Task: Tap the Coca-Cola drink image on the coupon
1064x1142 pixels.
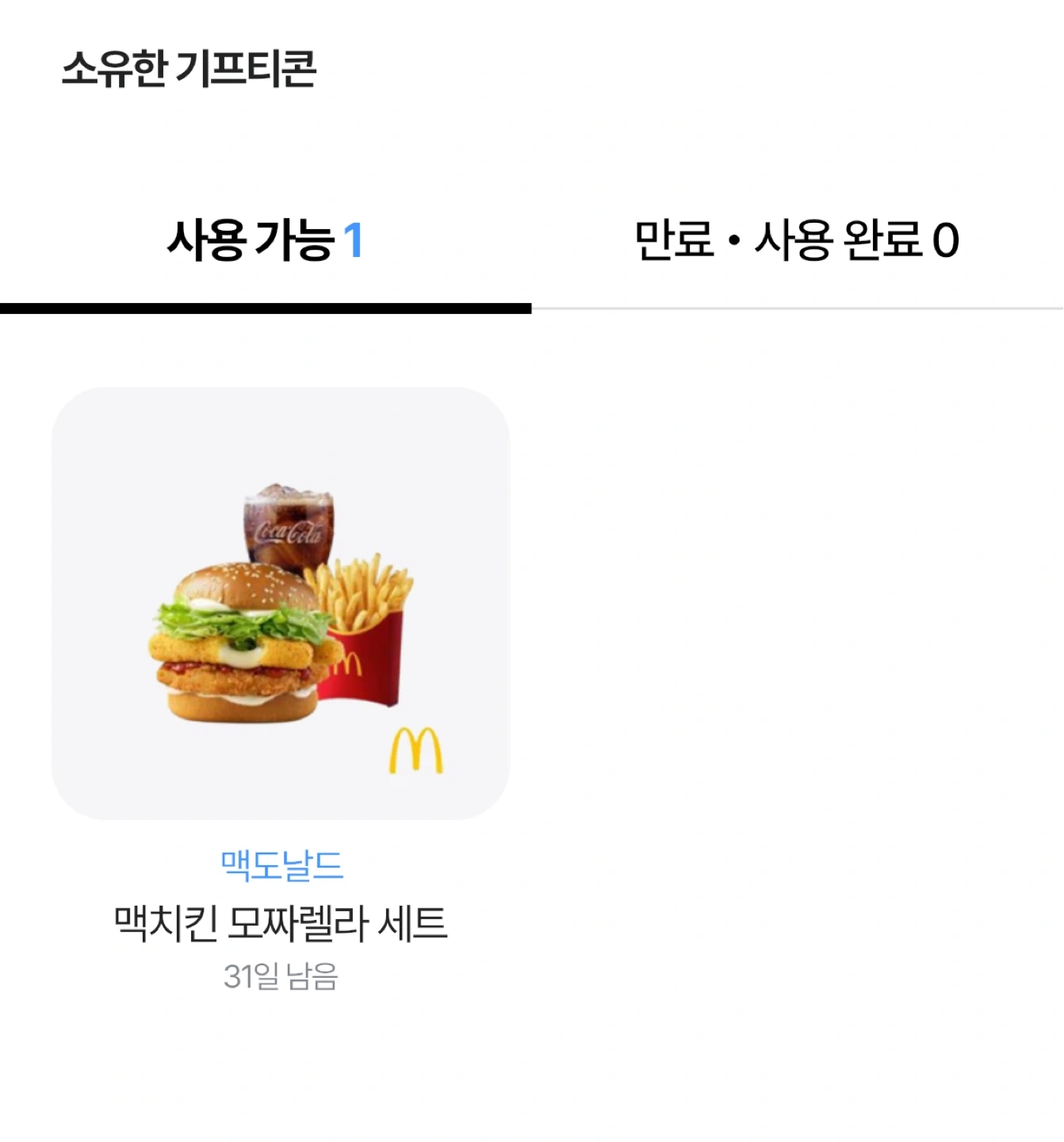Action: coord(288,523)
